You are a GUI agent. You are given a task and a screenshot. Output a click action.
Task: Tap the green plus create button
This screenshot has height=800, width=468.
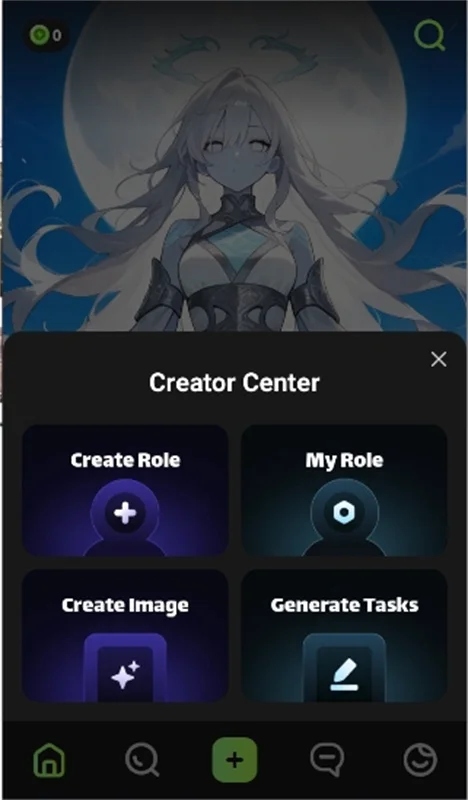[234, 760]
